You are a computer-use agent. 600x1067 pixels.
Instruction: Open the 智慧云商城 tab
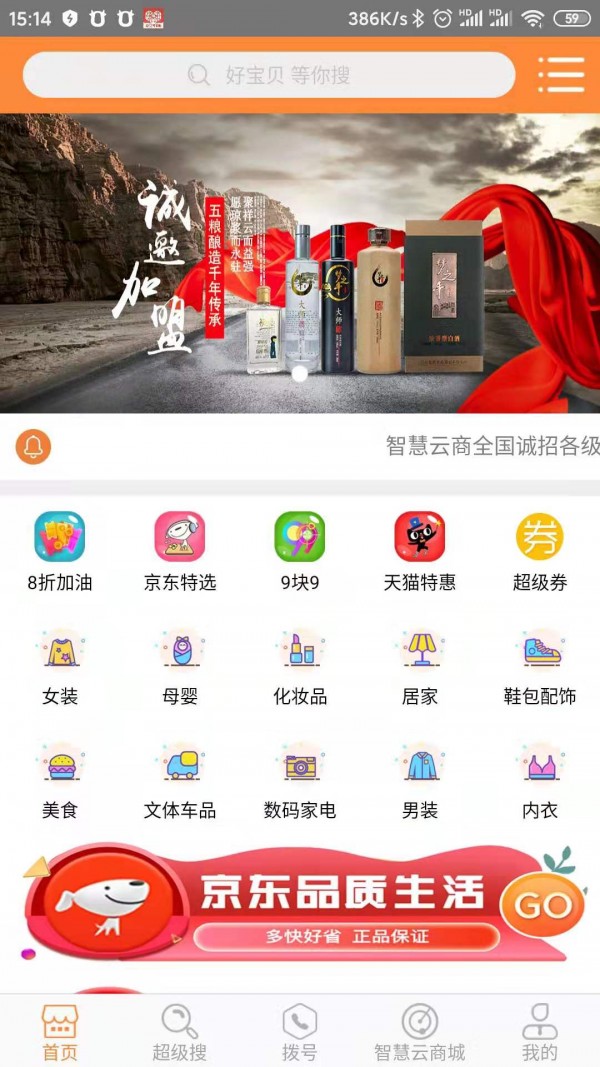click(420, 1032)
